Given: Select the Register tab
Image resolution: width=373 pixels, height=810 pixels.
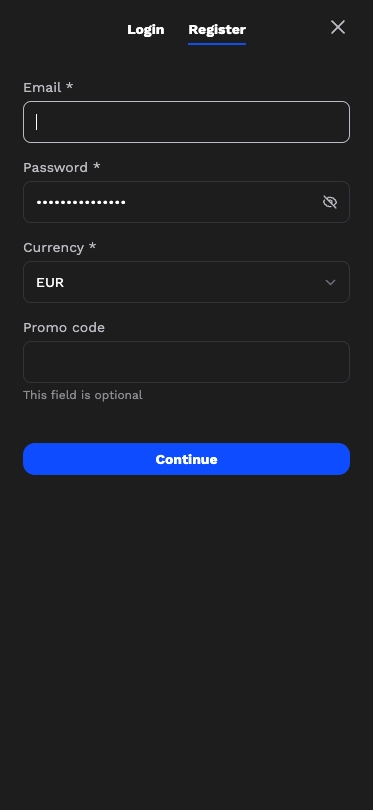Looking at the screenshot, I should [x=217, y=30].
